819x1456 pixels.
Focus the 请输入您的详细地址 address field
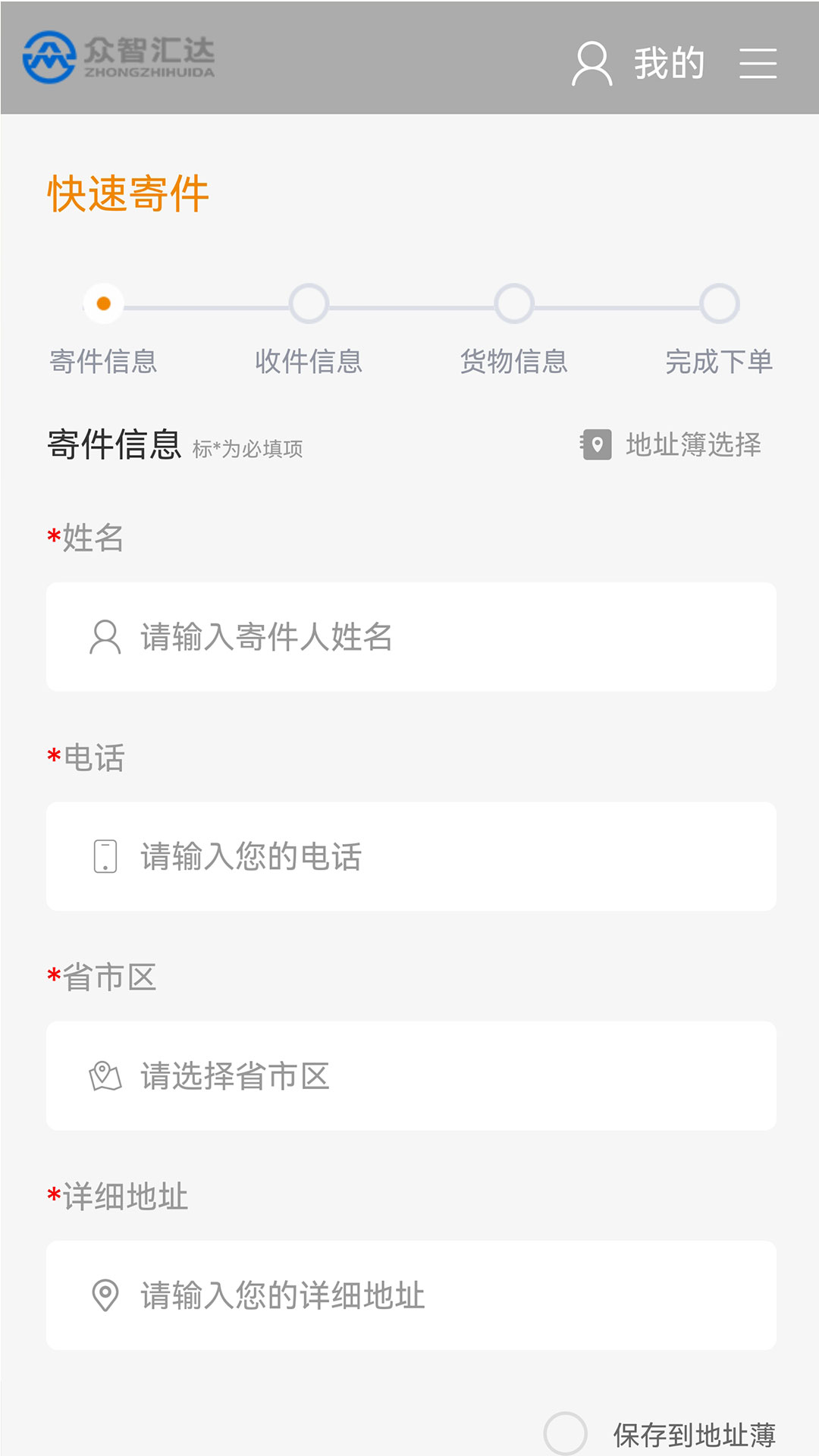click(411, 1295)
